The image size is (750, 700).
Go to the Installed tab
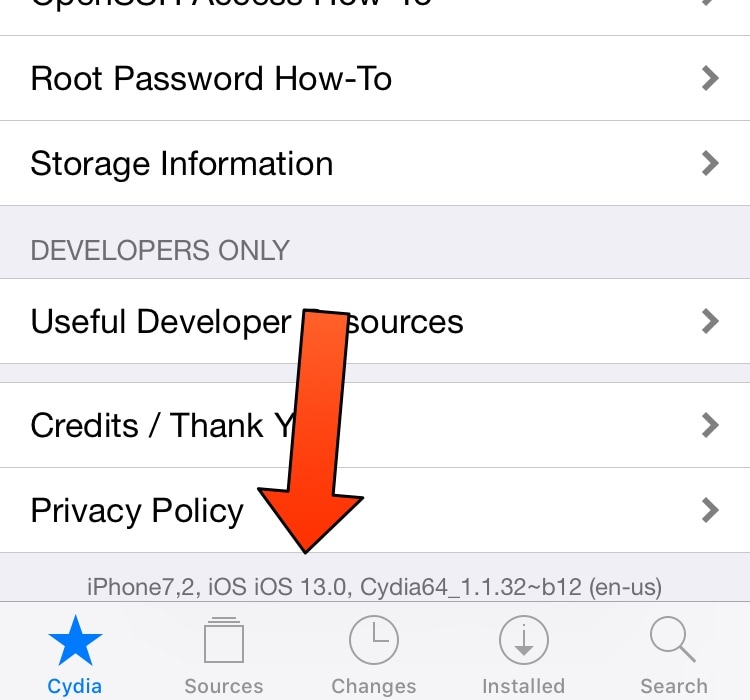524,654
